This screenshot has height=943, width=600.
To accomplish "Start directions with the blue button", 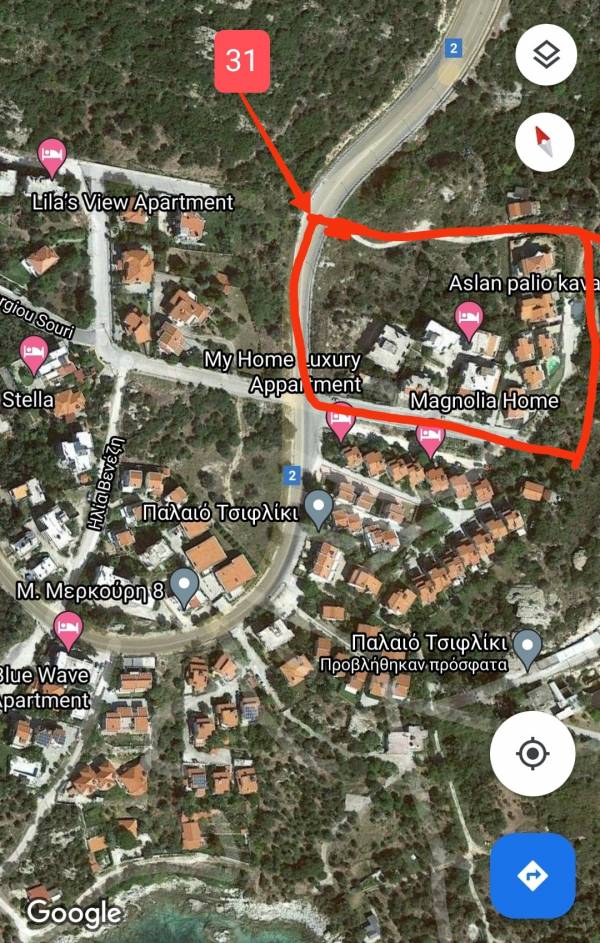I will 532,876.
